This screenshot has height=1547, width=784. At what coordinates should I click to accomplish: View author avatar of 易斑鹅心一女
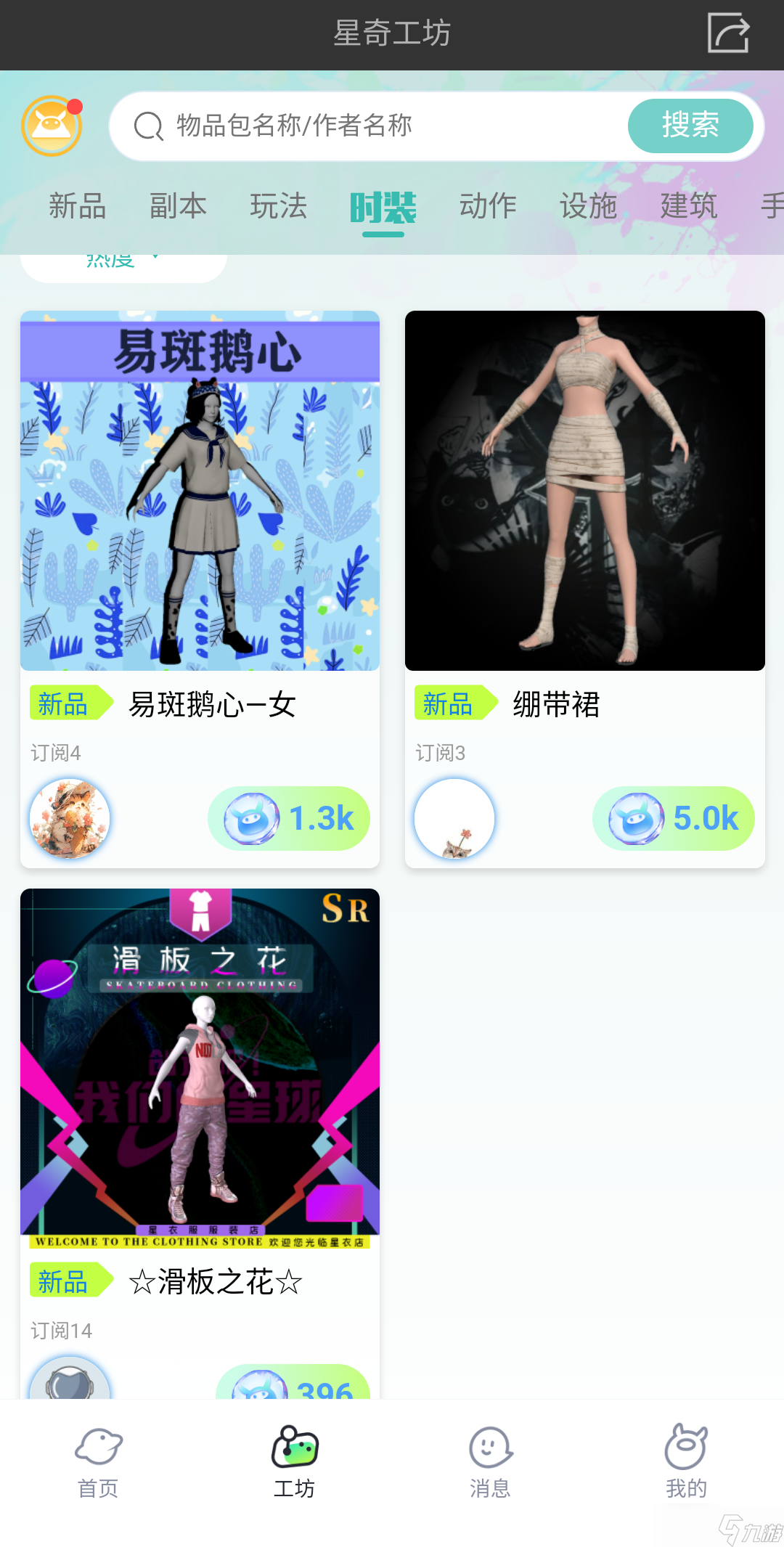[70, 819]
